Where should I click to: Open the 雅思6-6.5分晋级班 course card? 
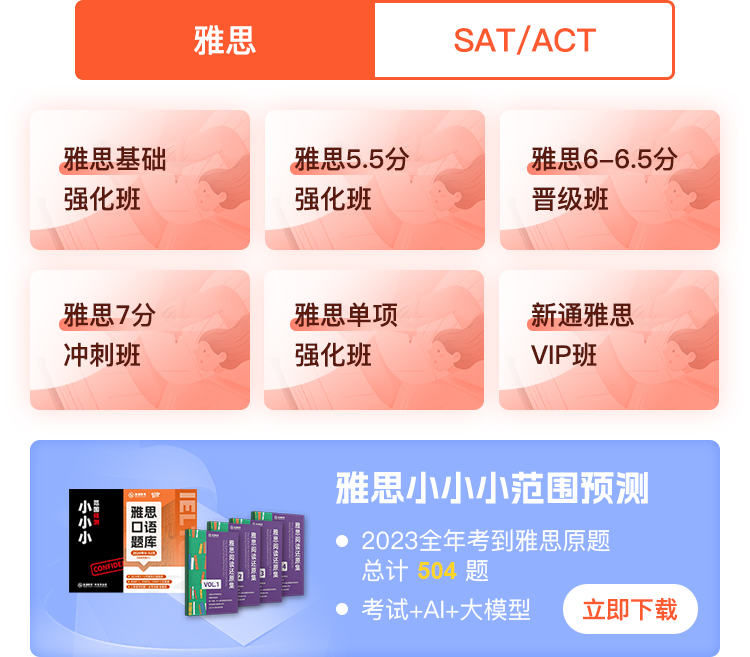(610, 180)
